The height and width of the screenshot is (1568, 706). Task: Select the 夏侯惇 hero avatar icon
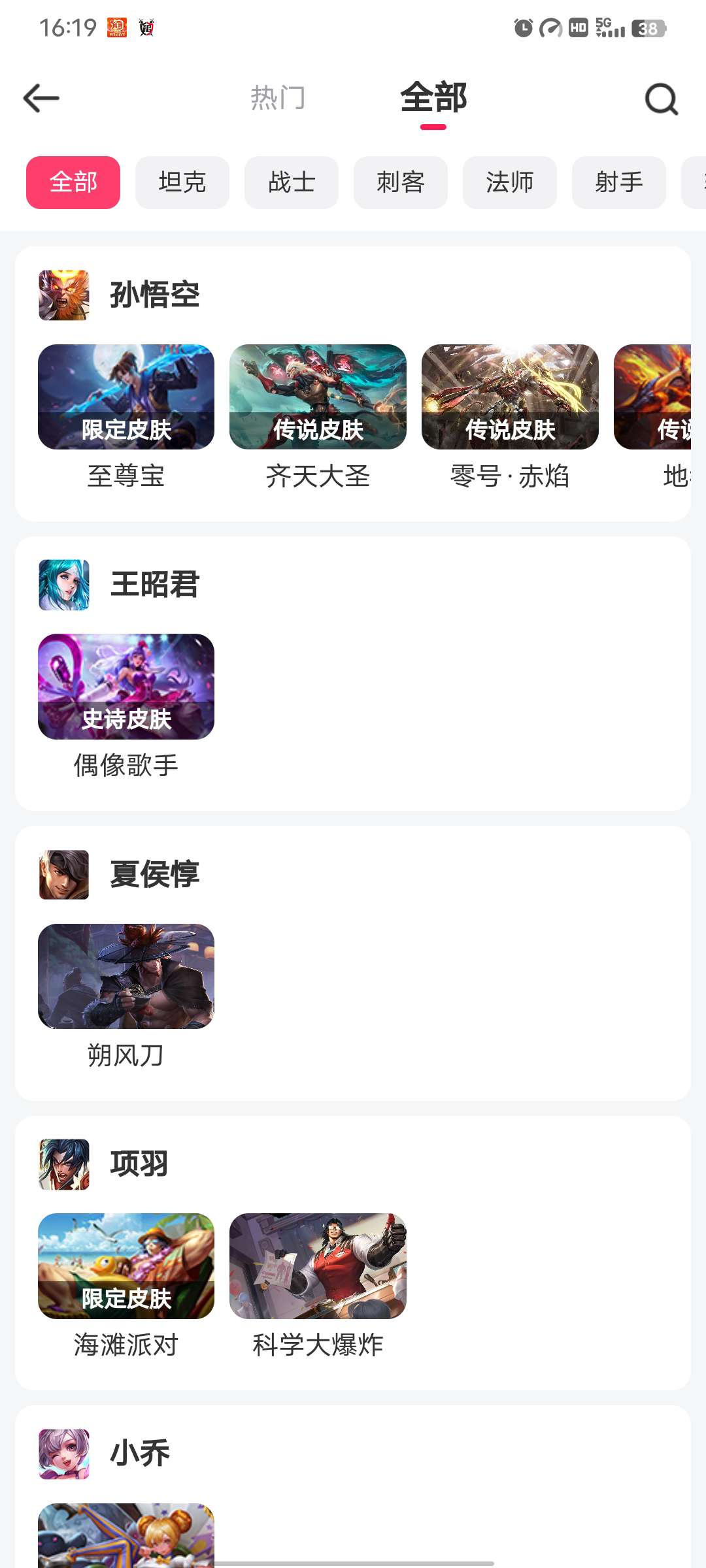[x=63, y=875]
